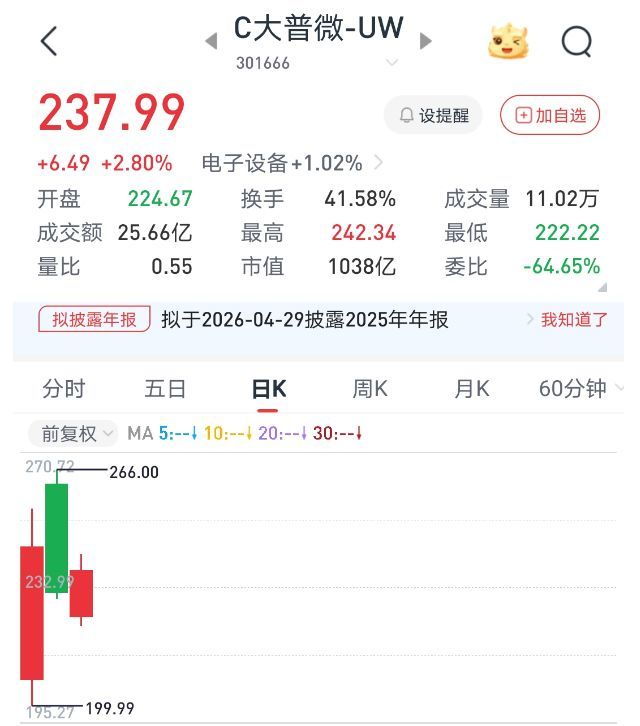Select the 日K chart tab
The height and width of the screenshot is (726, 640).
[267, 389]
